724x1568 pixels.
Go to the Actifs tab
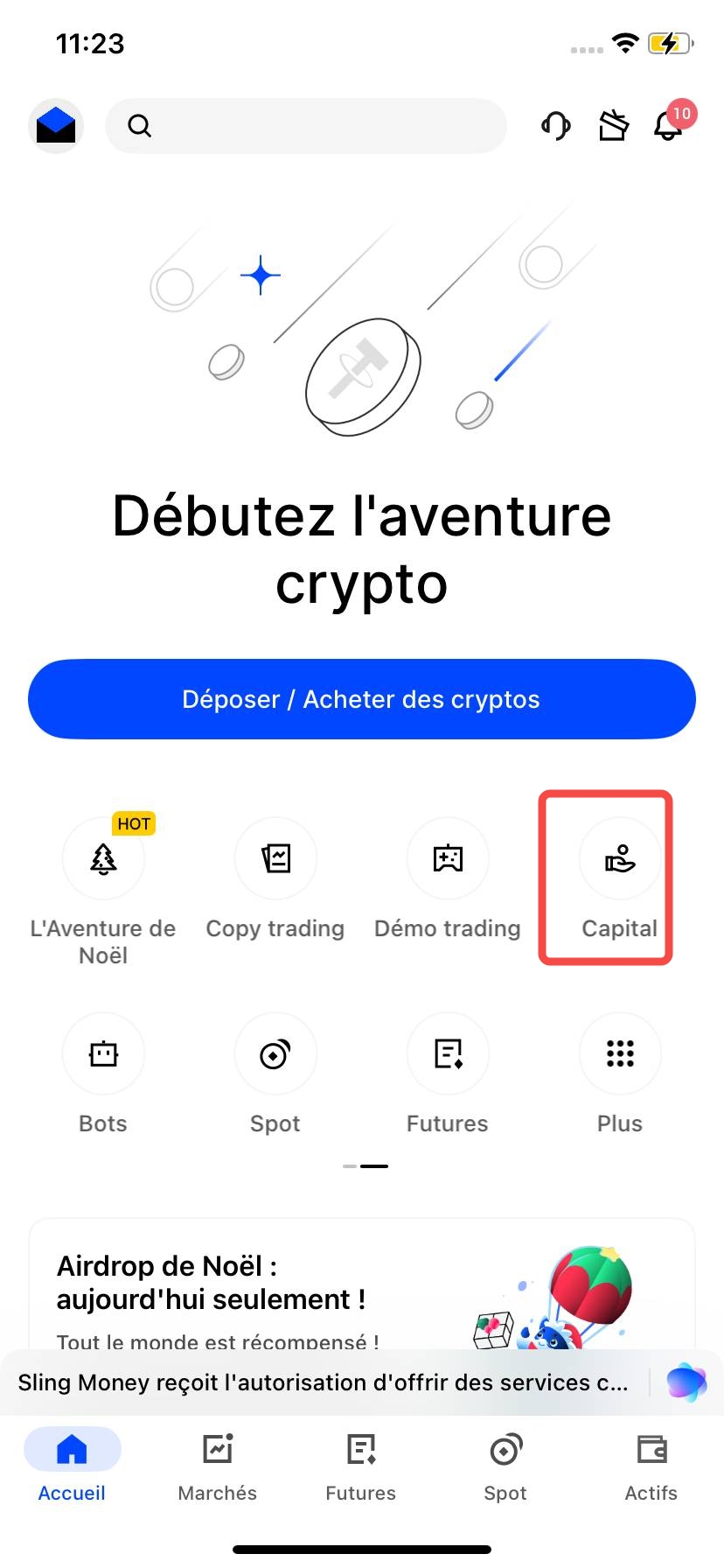651,1466
